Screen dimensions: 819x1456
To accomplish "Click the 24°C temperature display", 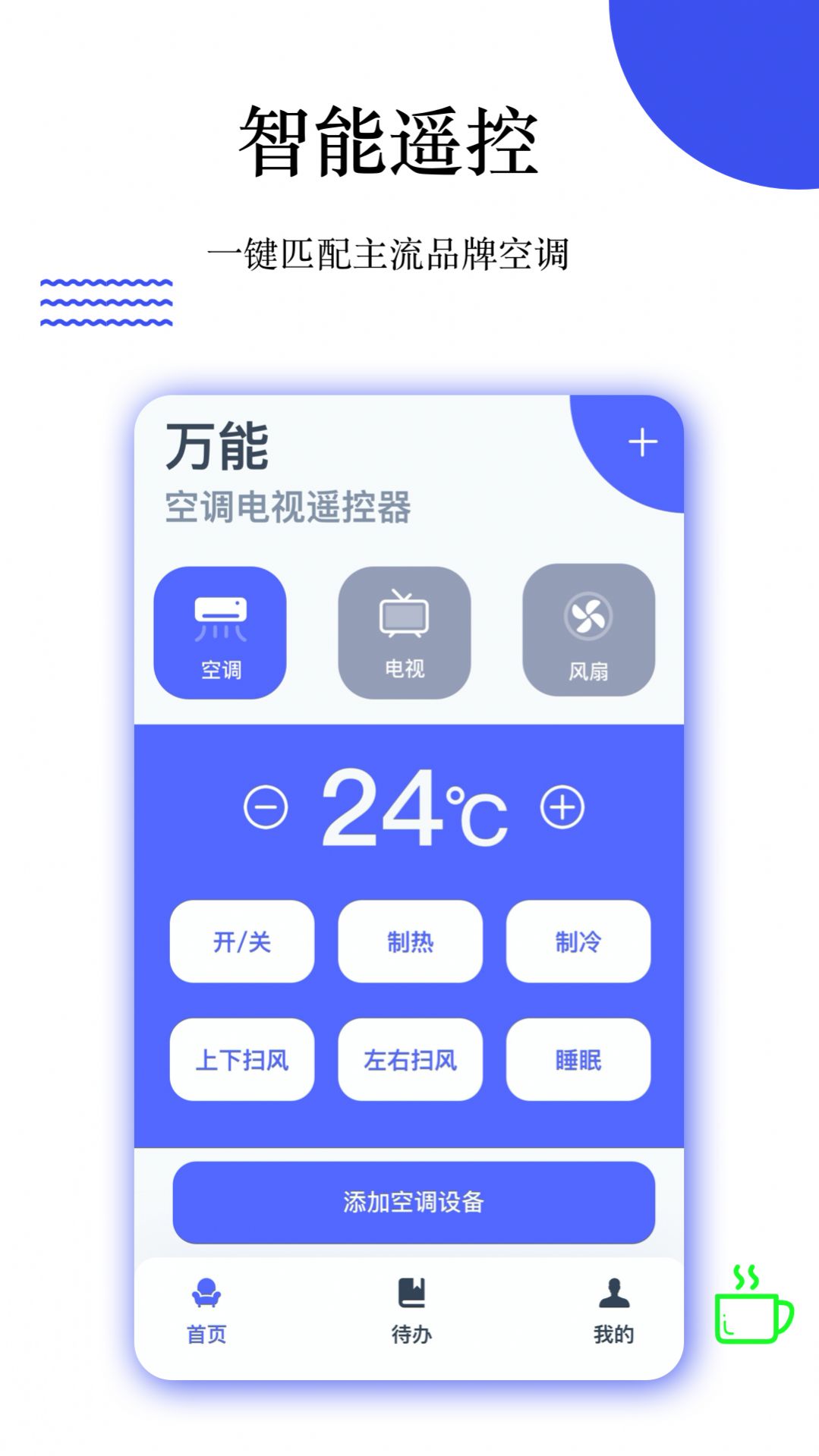I will [x=410, y=810].
